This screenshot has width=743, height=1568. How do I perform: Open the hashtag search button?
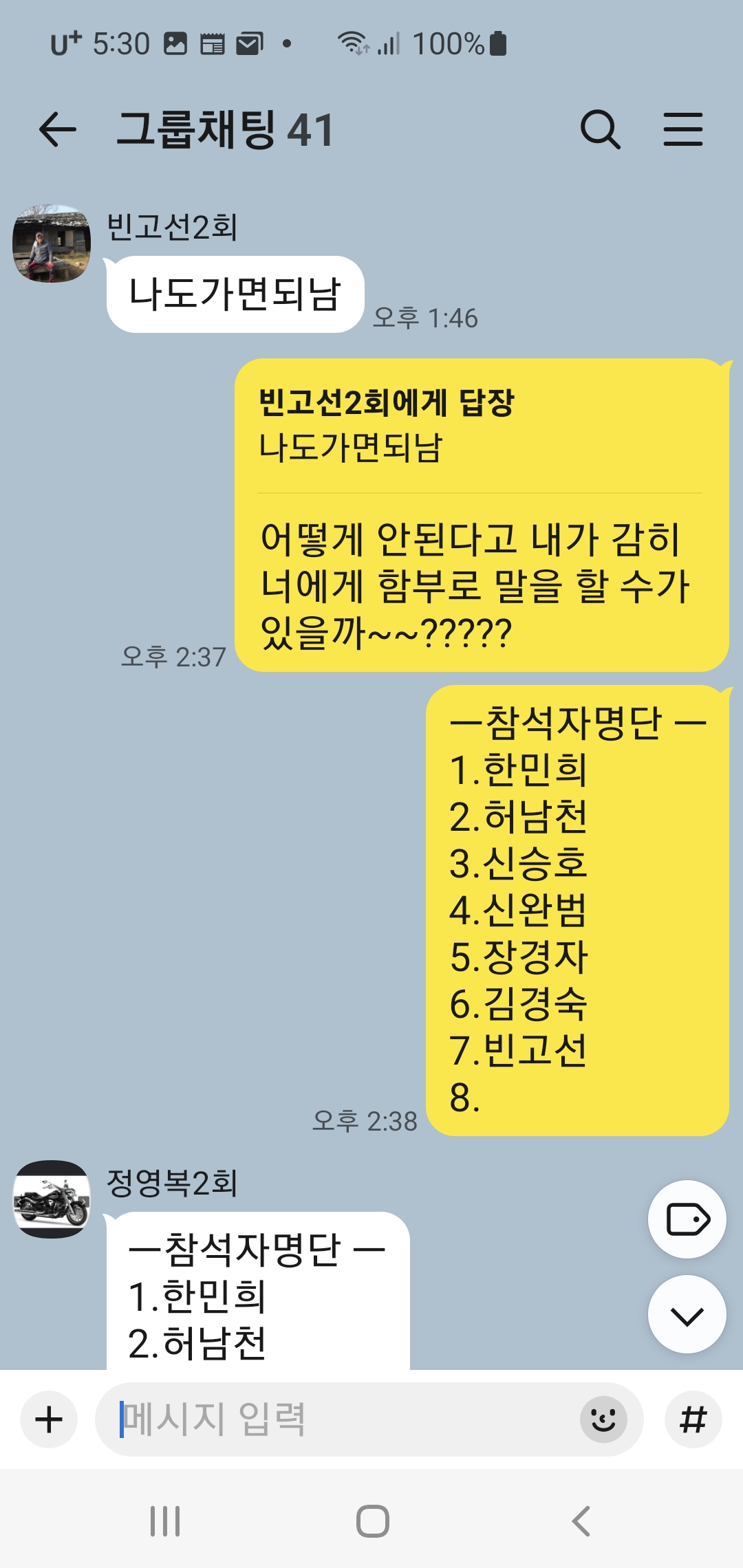693,1419
